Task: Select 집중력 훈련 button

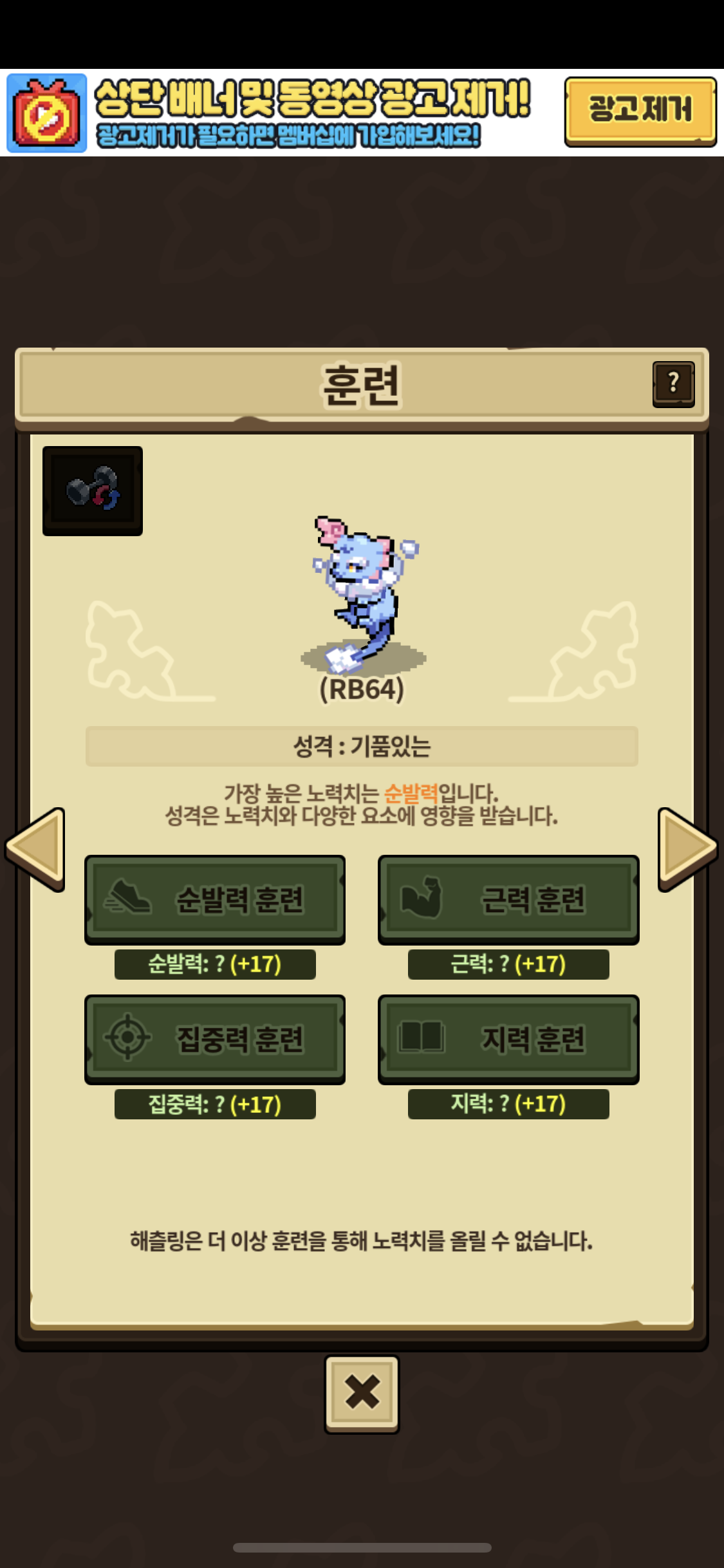Action: (x=215, y=1038)
